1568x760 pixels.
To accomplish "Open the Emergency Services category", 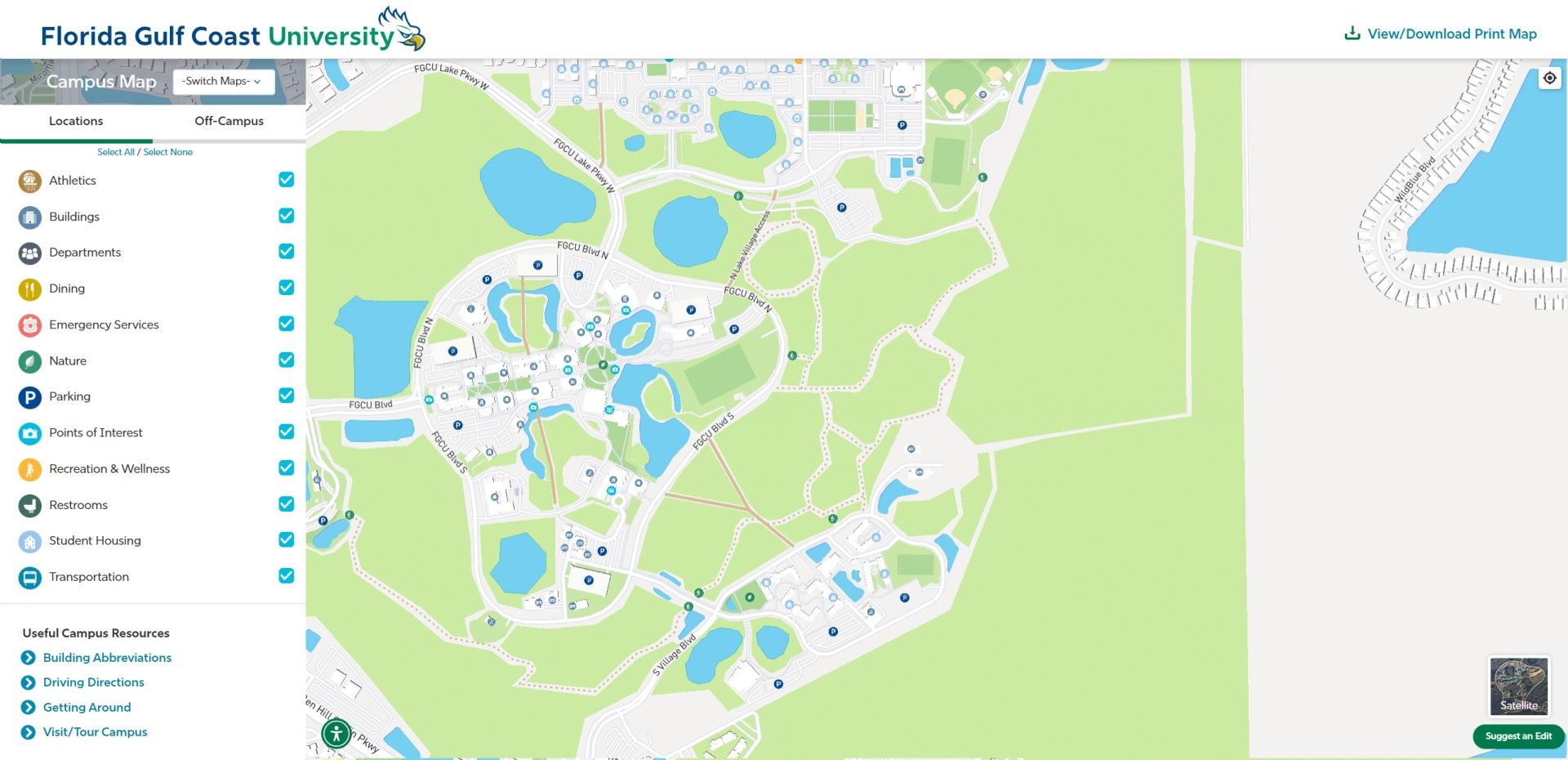I will pos(104,324).
